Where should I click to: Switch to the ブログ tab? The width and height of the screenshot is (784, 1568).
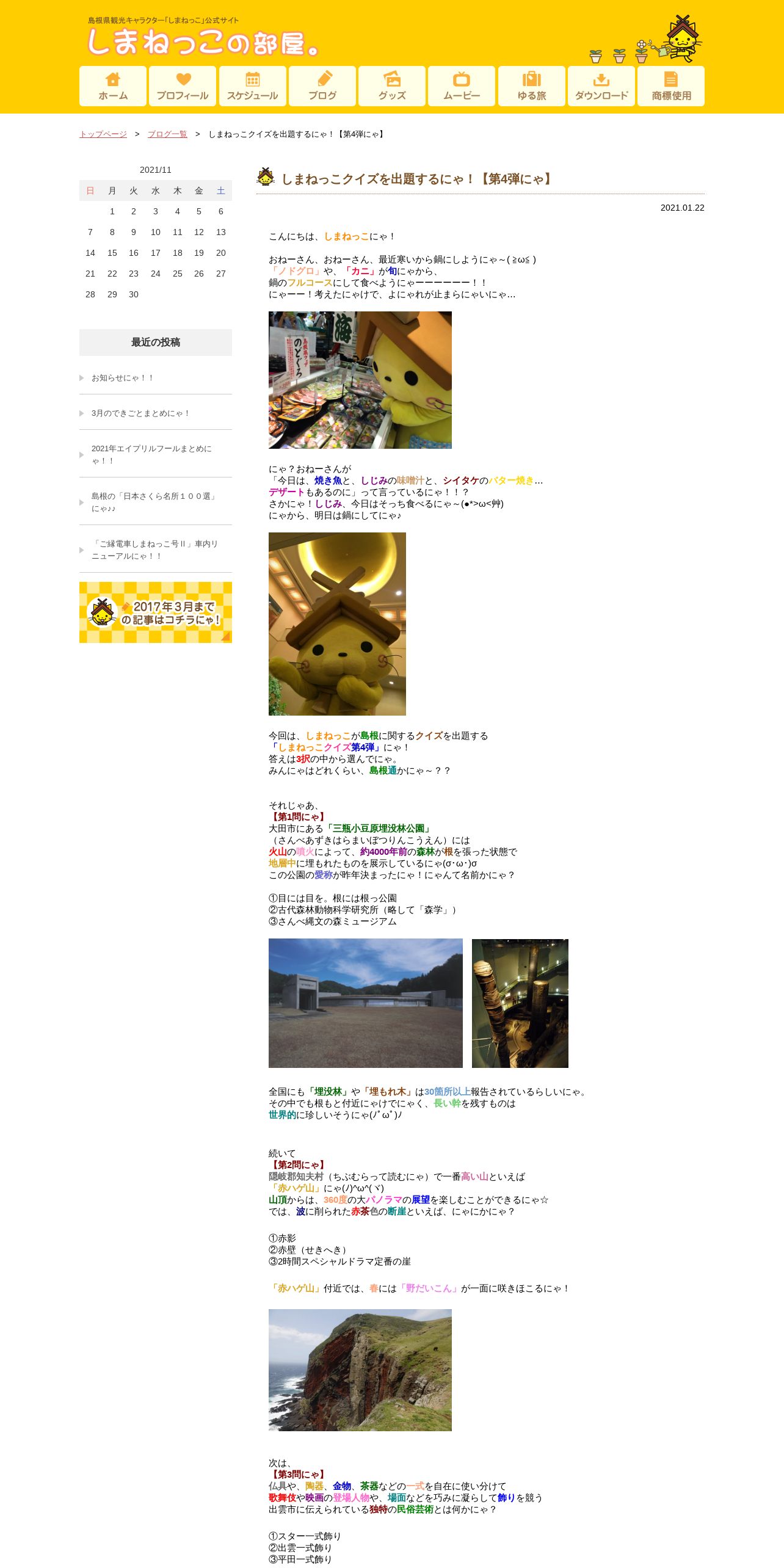[x=322, y=86]
